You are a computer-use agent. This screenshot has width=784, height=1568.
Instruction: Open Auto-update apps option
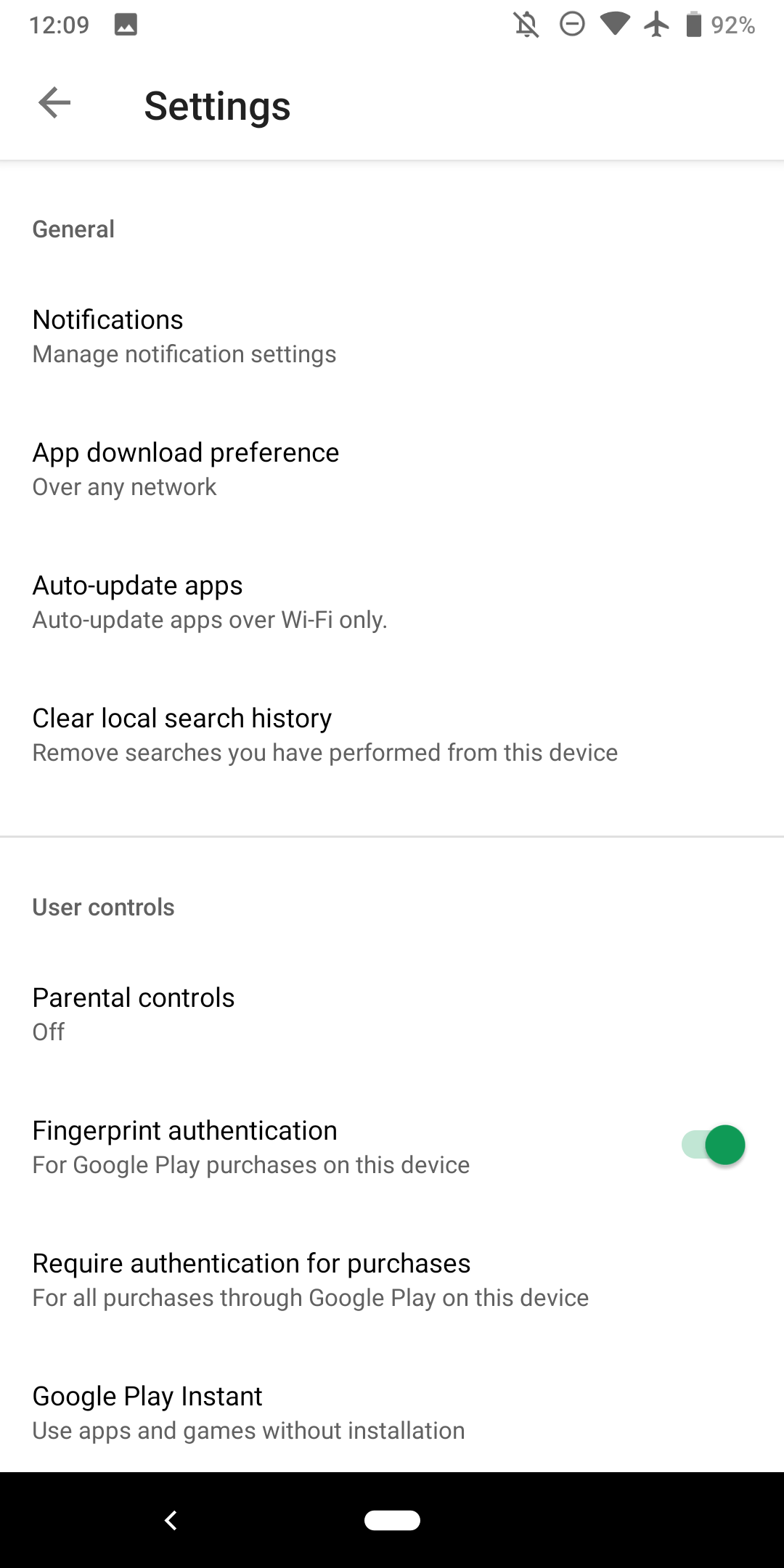(392, 602)
